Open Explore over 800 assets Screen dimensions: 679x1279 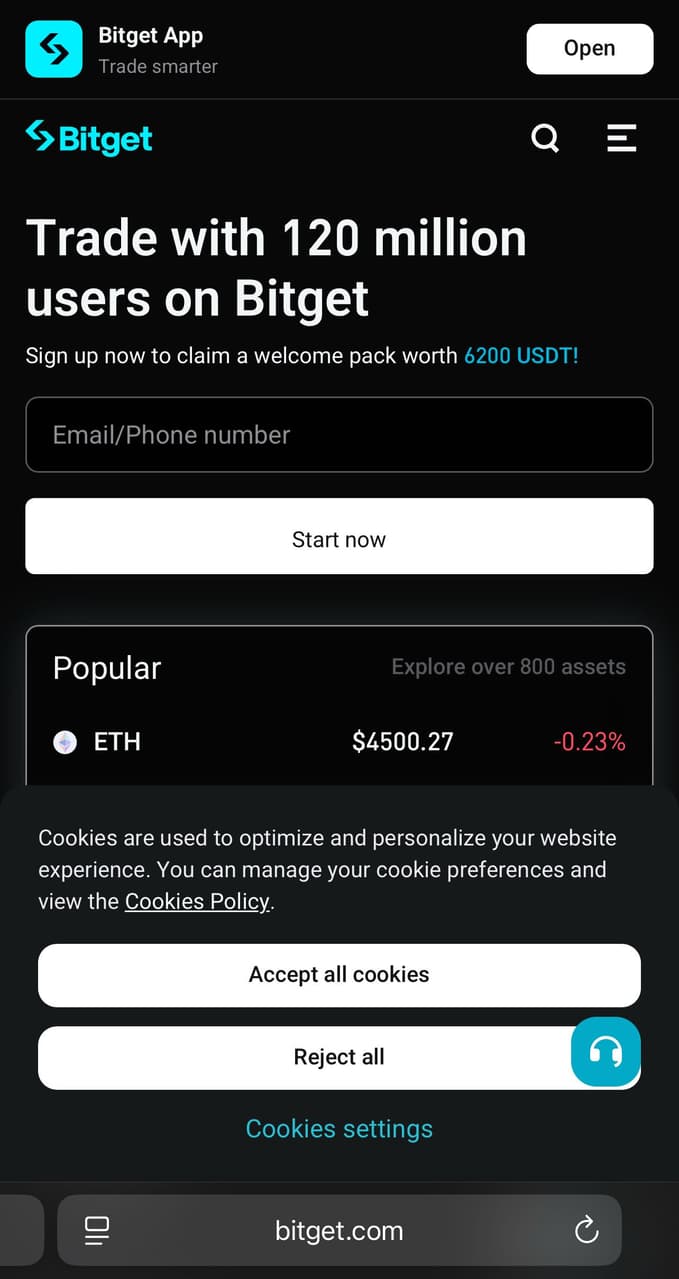pyautogui.click(x=508, y=667)
